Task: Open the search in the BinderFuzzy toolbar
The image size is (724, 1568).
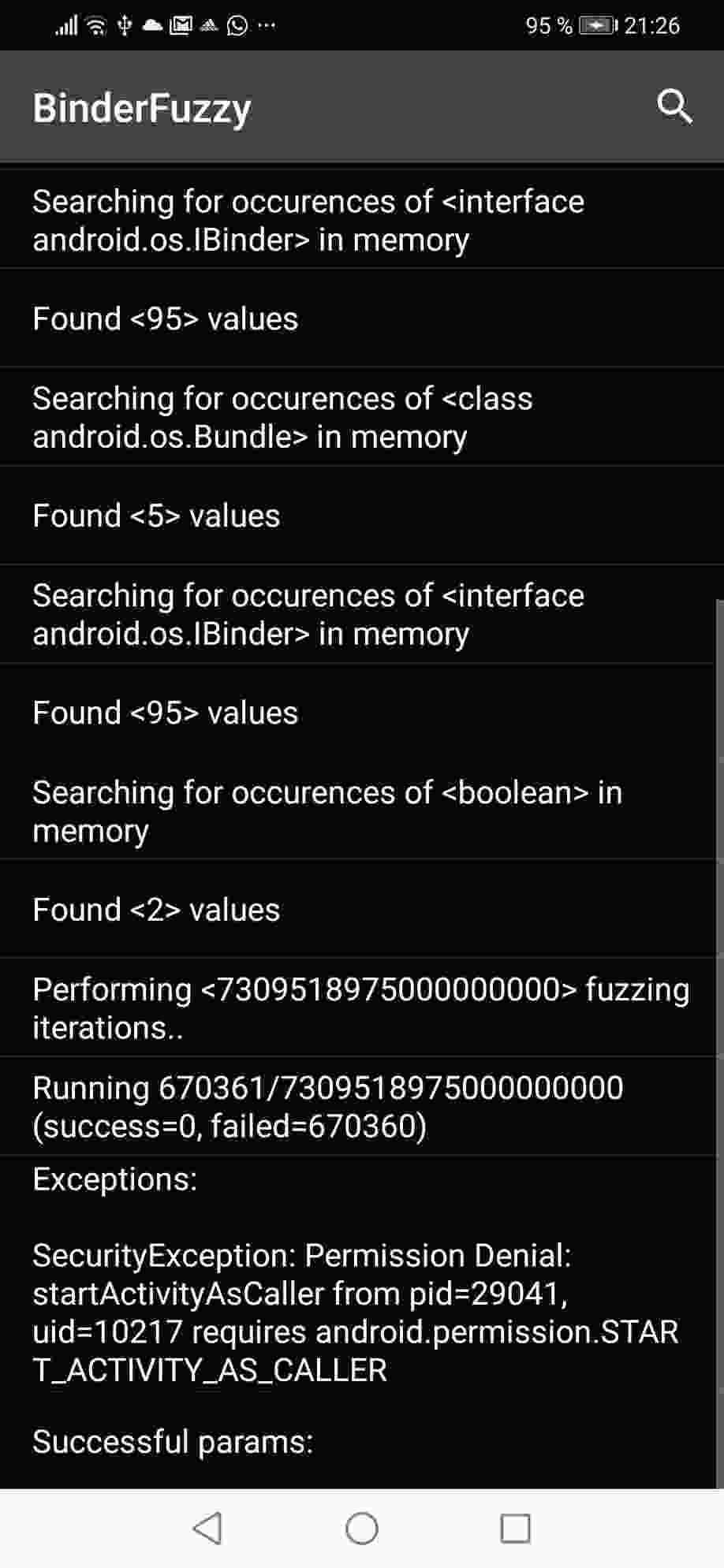Action: click(x=674, y=106)
